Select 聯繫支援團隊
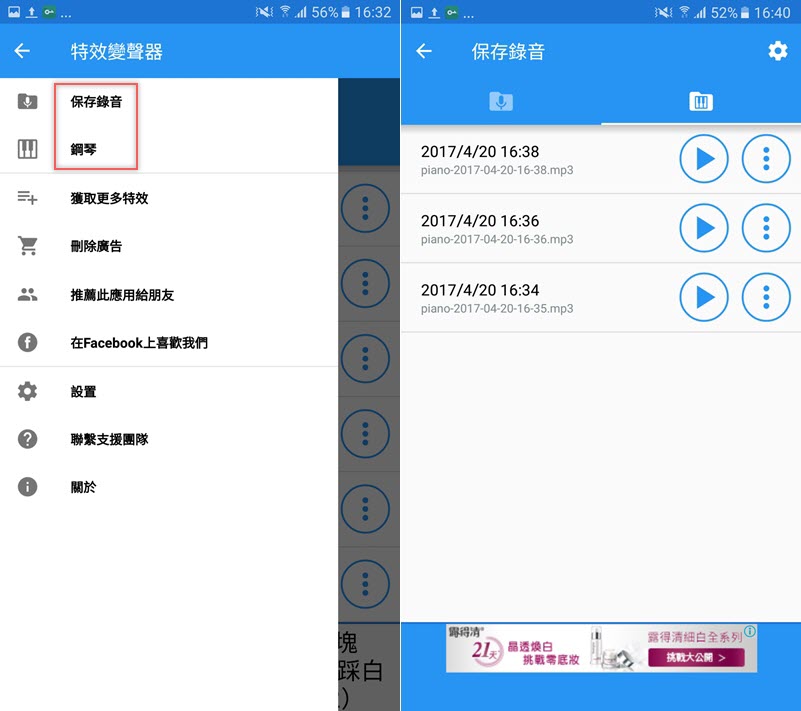801x711 pixels. point(109,439)
